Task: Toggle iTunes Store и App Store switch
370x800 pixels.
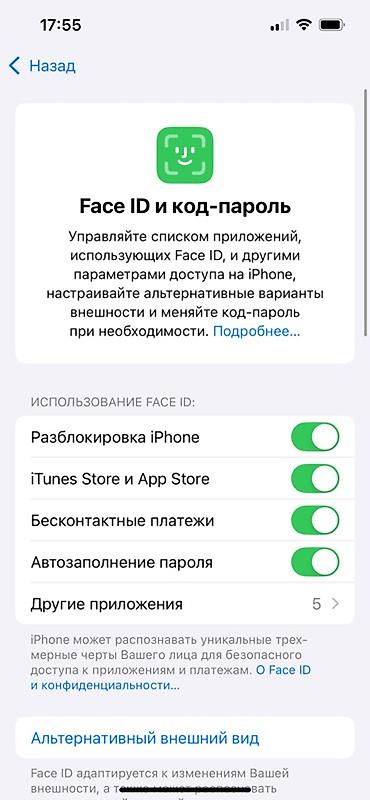Action: (315, 479)
